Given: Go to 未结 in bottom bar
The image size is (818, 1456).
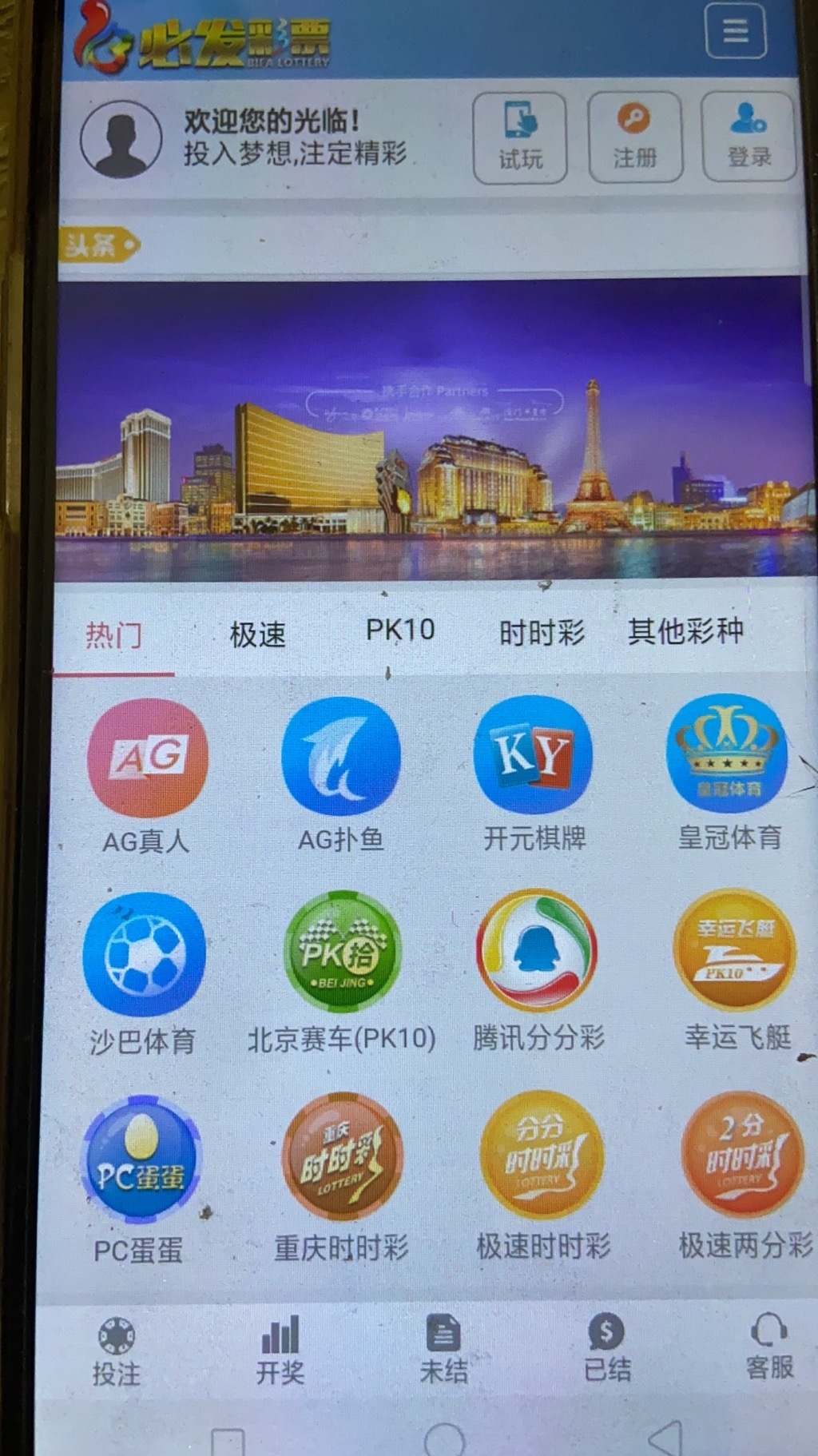Looking at the screenshot, I should click(443, 1351).
